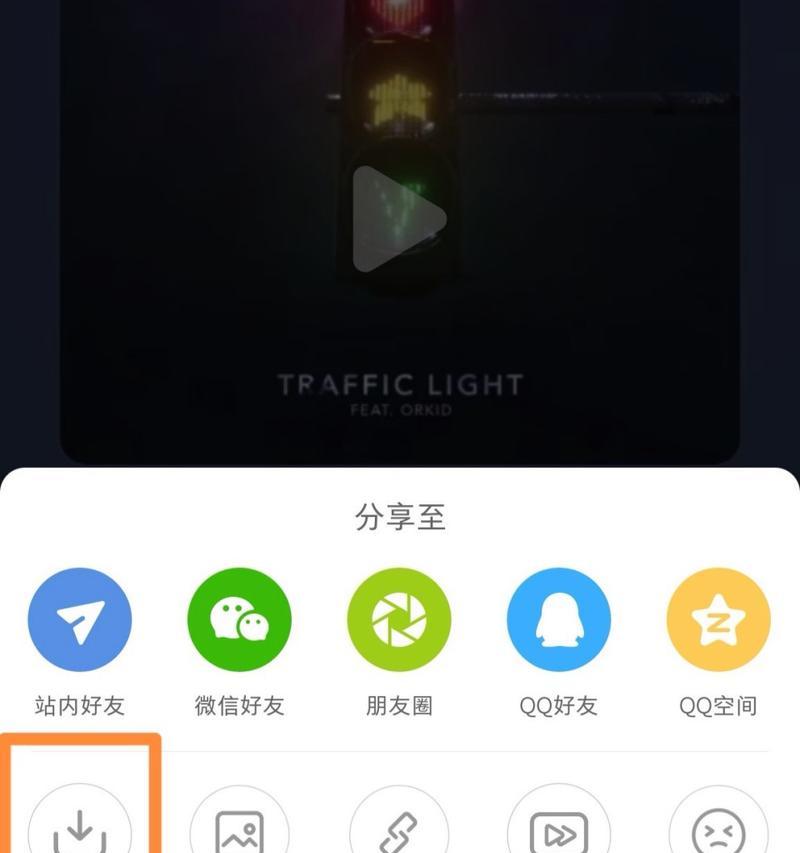Viewport: 800px width, 853px height.
Task: Share to QQ空间
Action: pos(718,620)
